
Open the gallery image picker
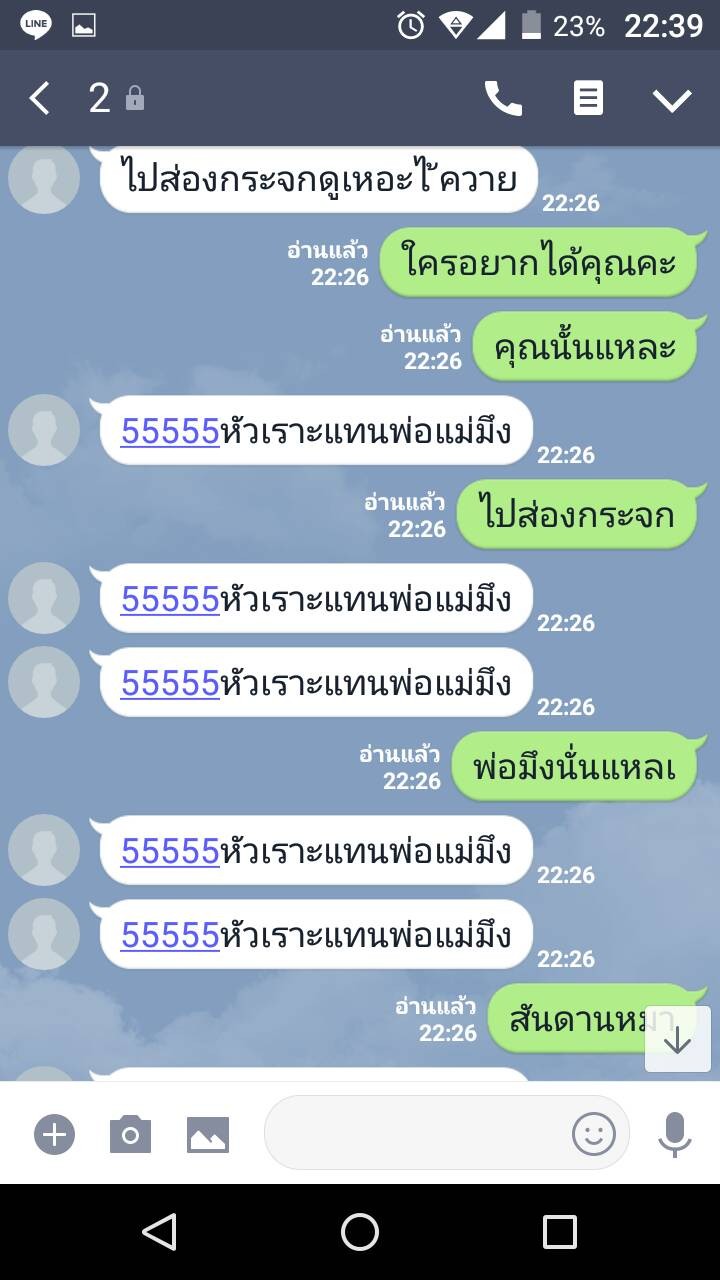[208, 1135]
